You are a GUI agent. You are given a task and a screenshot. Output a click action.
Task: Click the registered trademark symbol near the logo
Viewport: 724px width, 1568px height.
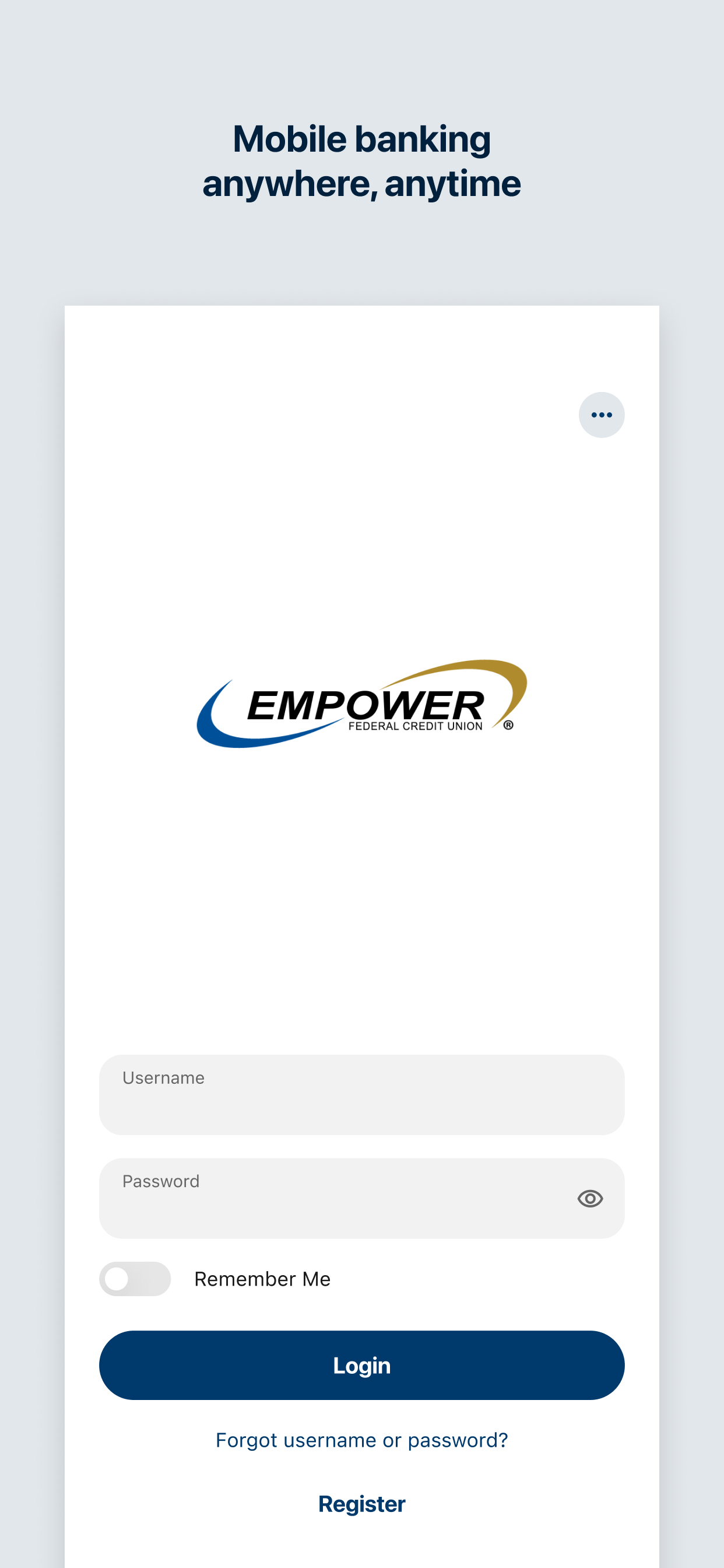[509, 726]
